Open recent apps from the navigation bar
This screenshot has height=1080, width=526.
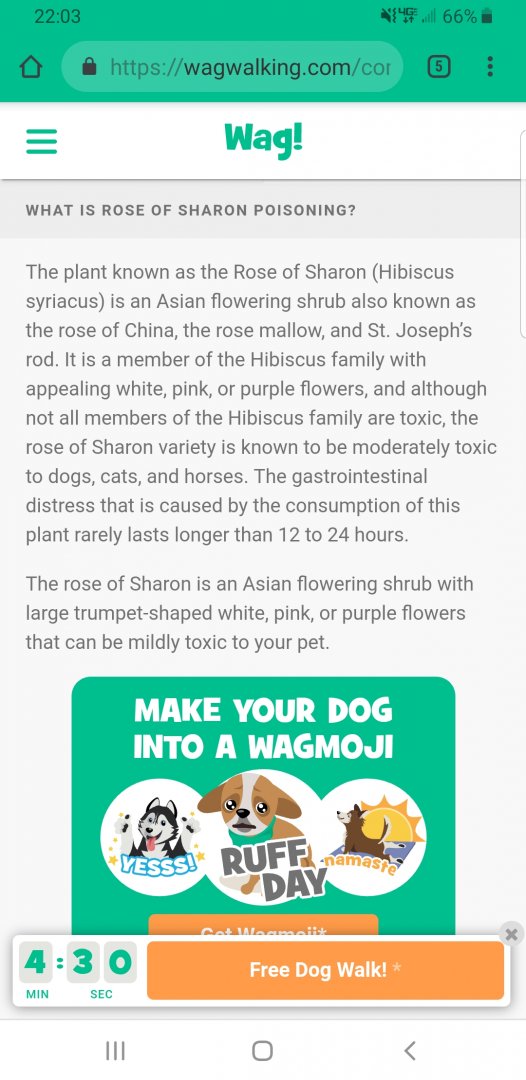pyautogui.click(x=115, y=1050)
